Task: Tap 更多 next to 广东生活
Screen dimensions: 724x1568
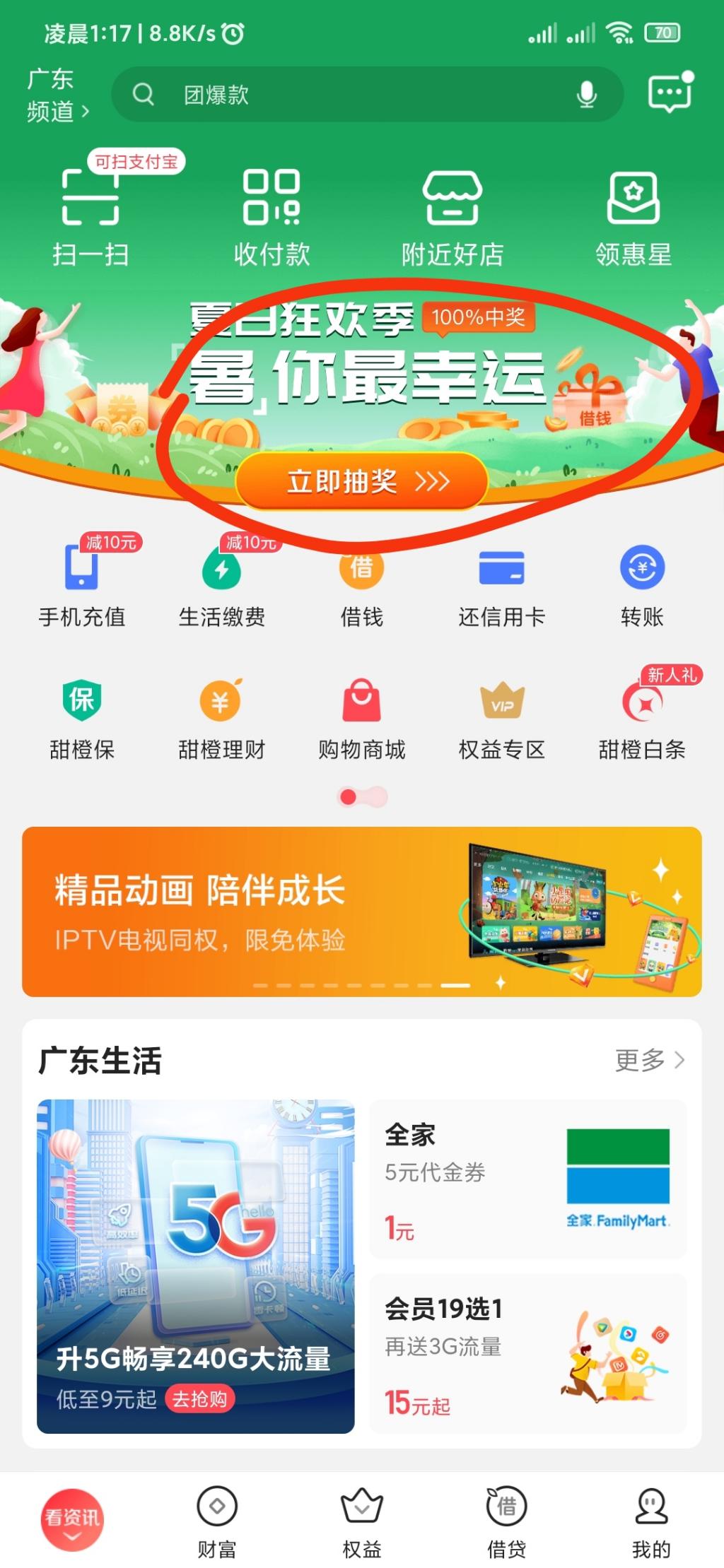Action: pos(649,1060)
